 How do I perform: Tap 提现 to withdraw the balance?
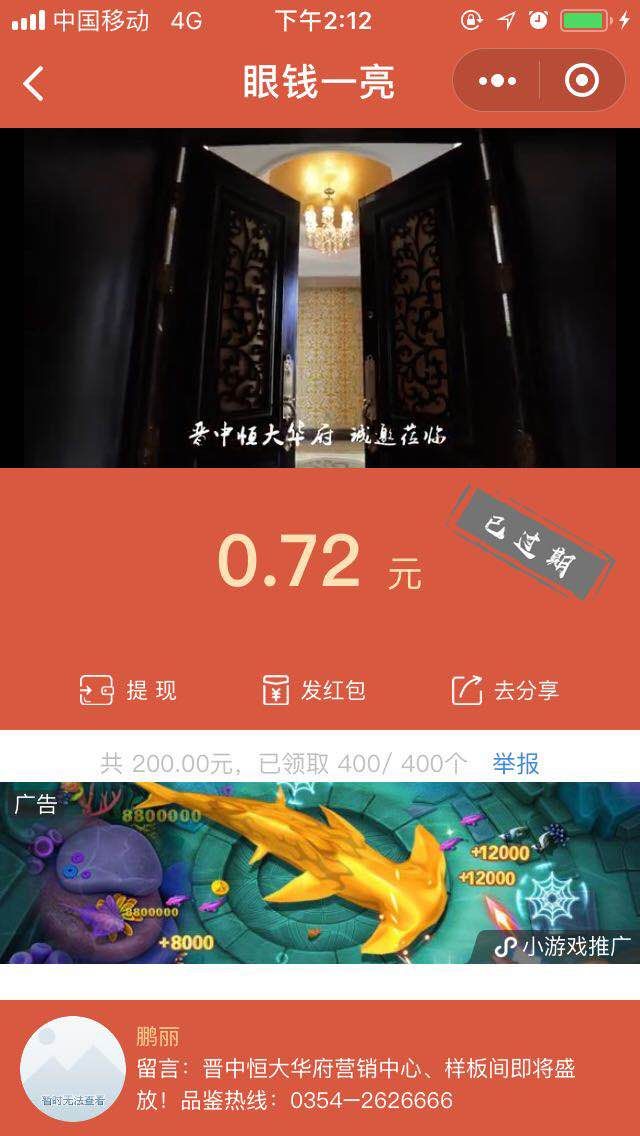coord(129,690)
